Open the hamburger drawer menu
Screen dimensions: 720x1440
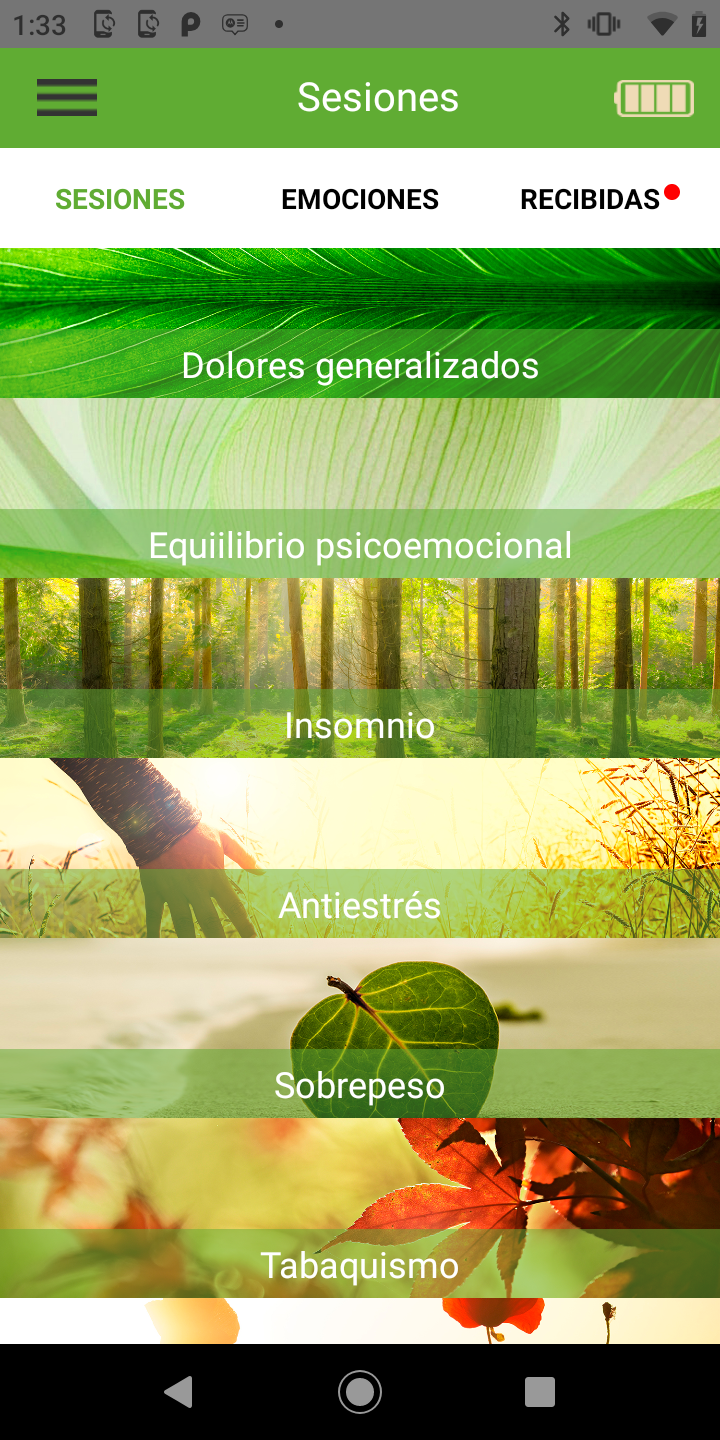pyautogui.click(x=67, y=98)
